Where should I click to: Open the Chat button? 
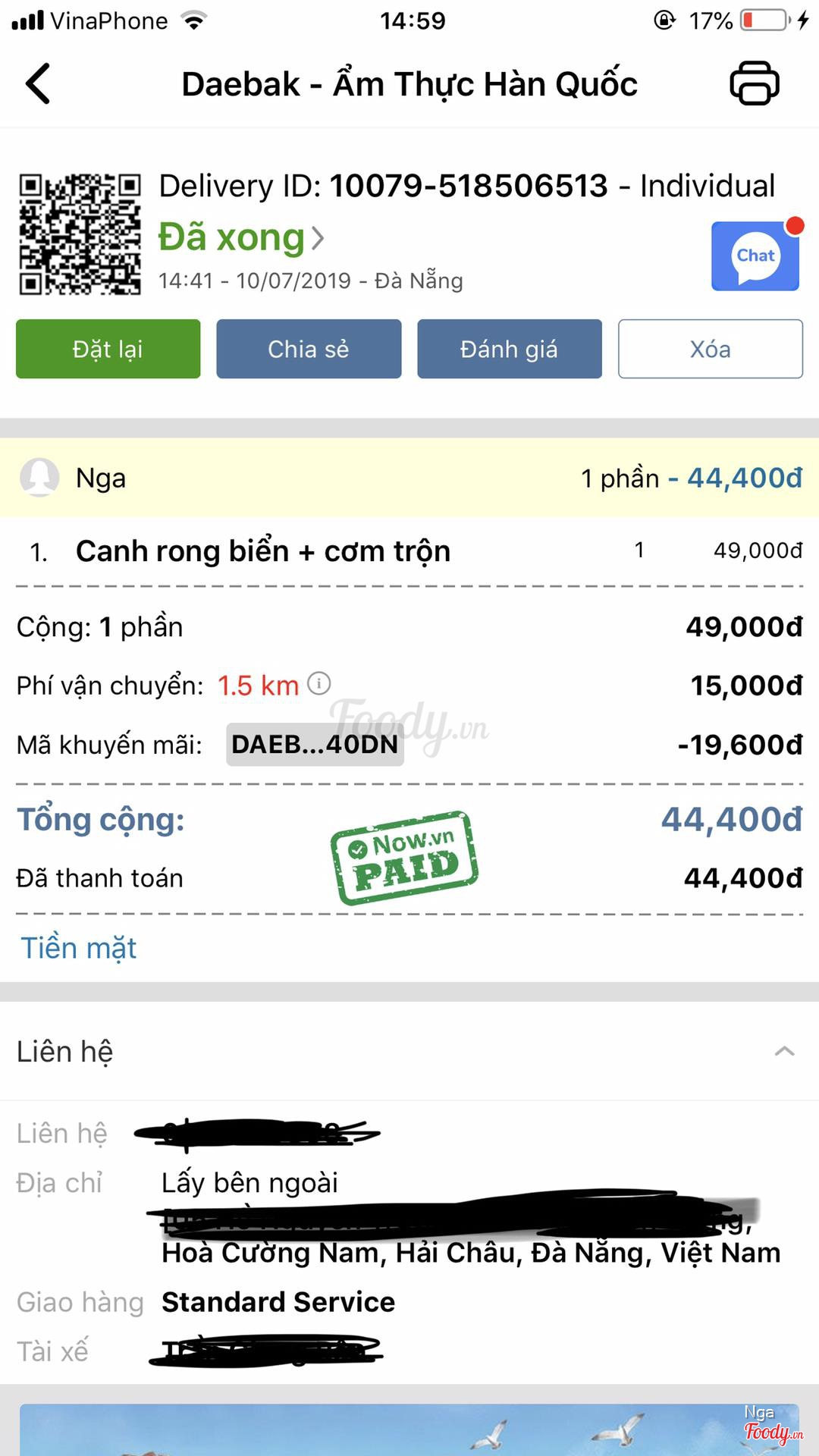755,256
